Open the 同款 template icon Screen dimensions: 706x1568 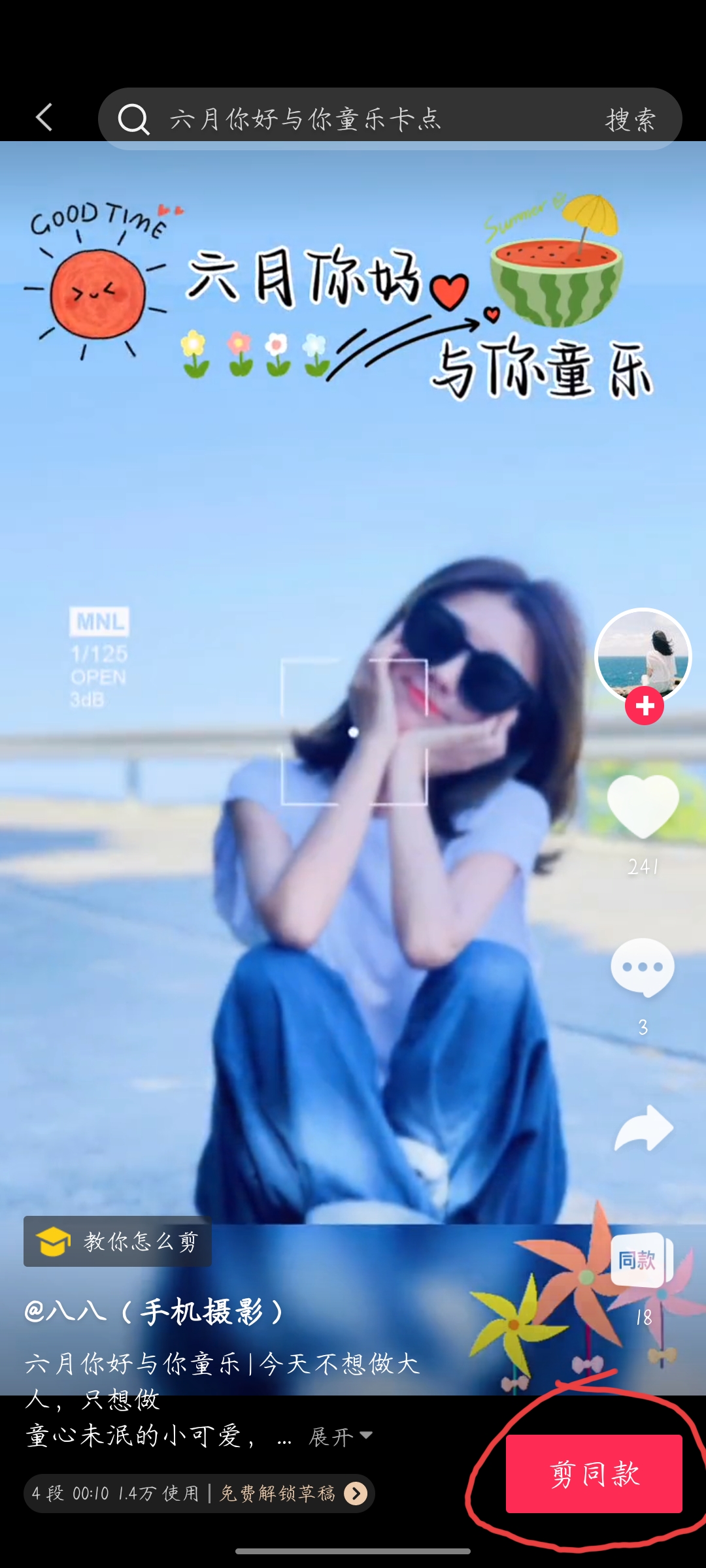point(639,1260)
